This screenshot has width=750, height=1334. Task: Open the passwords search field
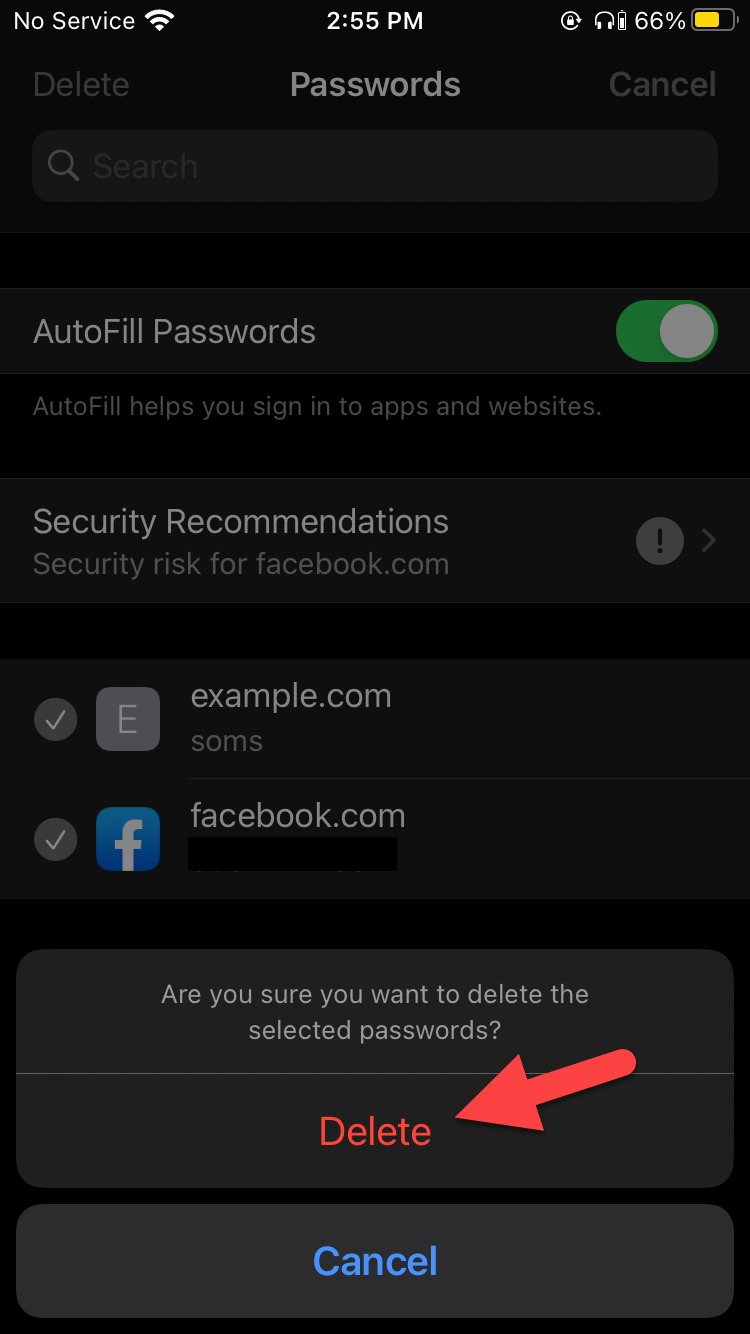point(375,166)
